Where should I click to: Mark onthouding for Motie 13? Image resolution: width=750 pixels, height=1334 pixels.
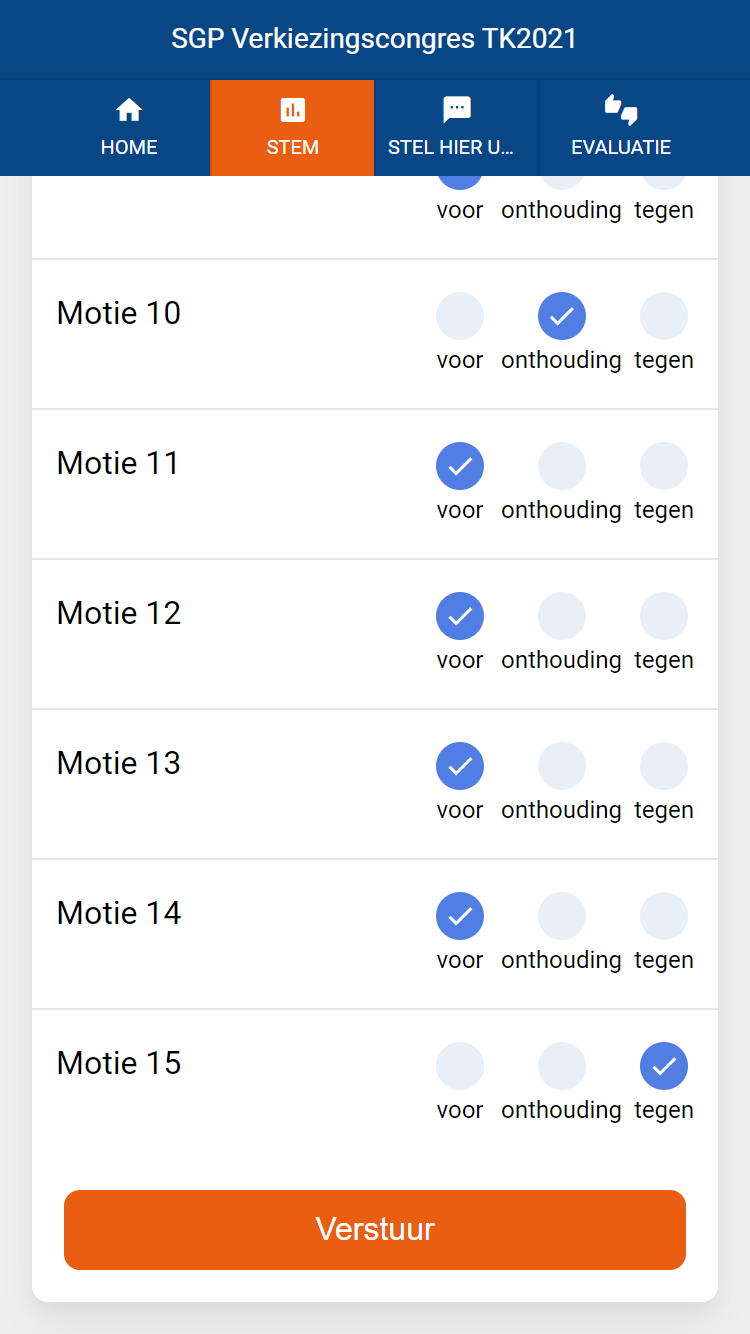tap(562, 767)
